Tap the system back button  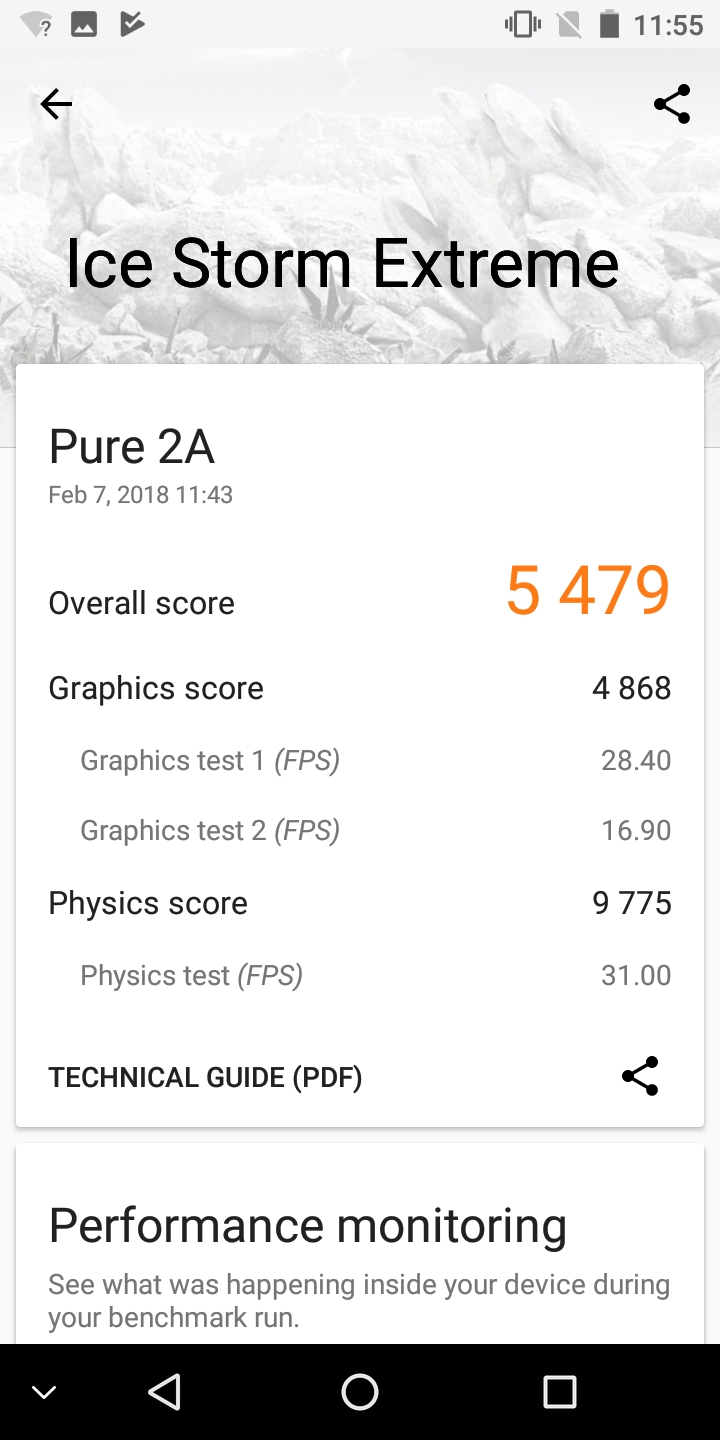click(163, 1391)
